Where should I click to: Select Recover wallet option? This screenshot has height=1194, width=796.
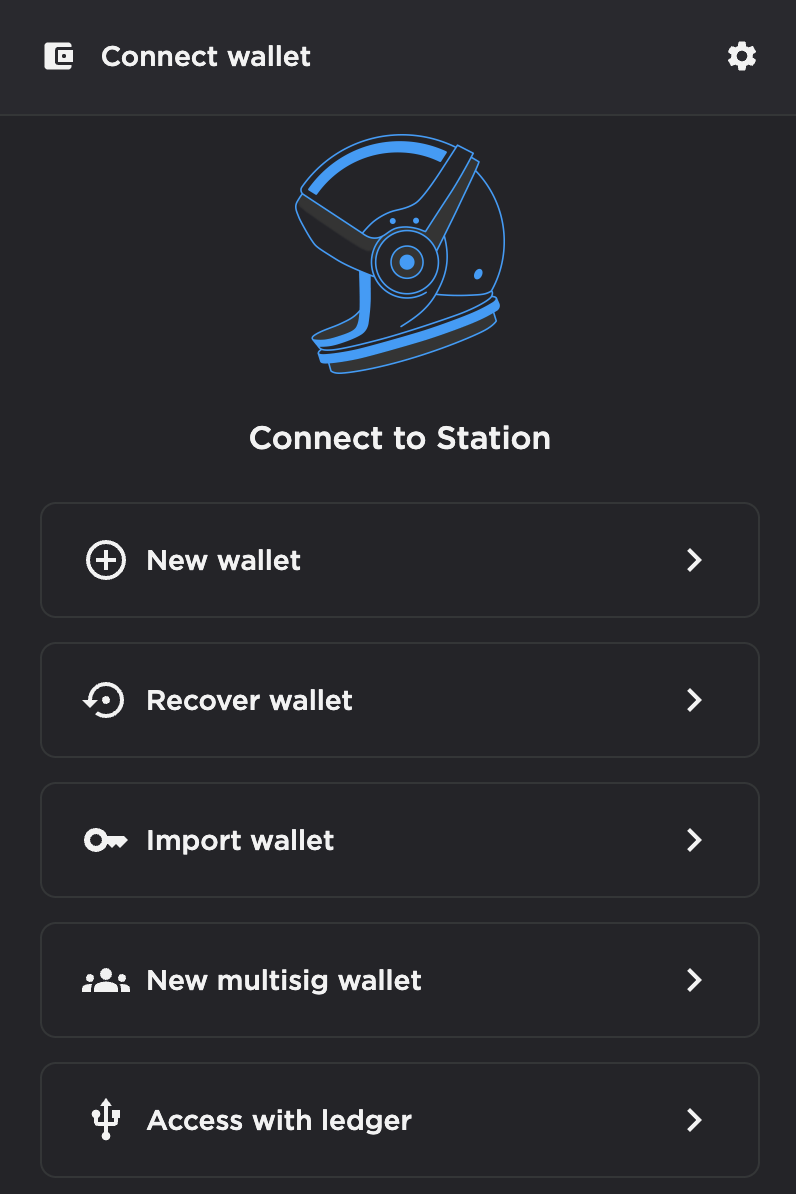[399, 700]
